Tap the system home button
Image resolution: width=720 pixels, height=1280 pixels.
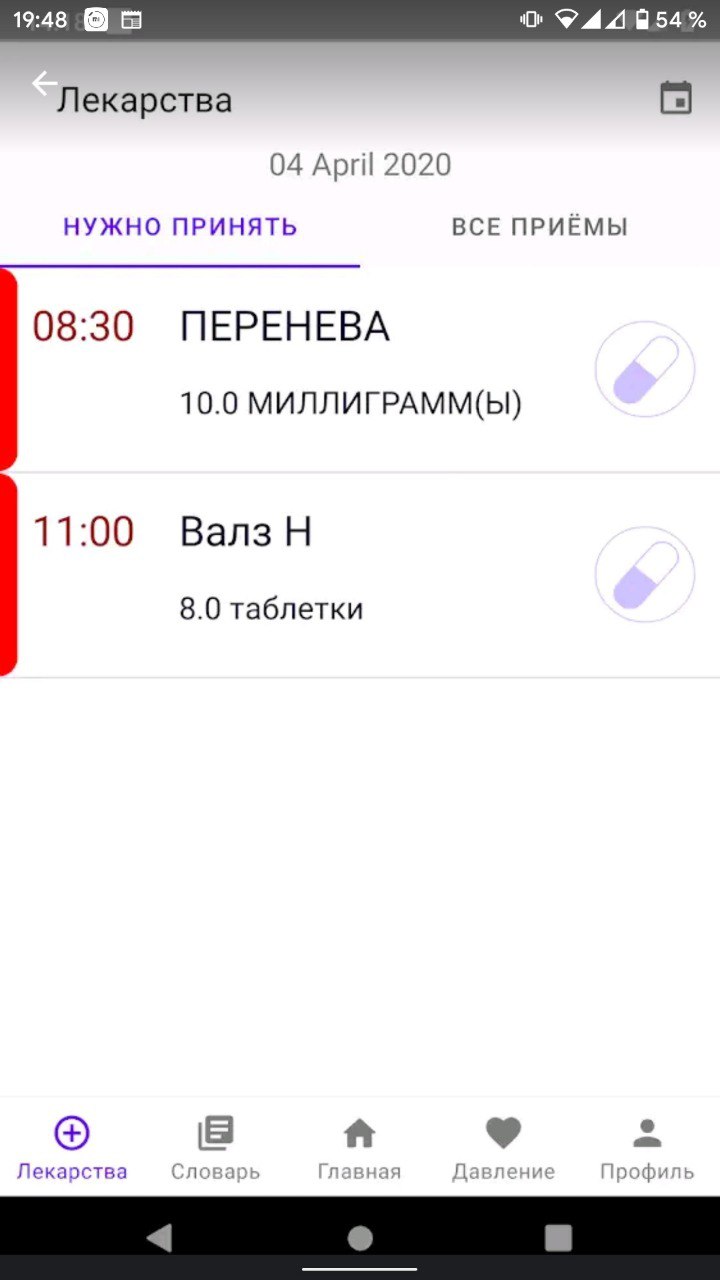(x=360, y=1238)
